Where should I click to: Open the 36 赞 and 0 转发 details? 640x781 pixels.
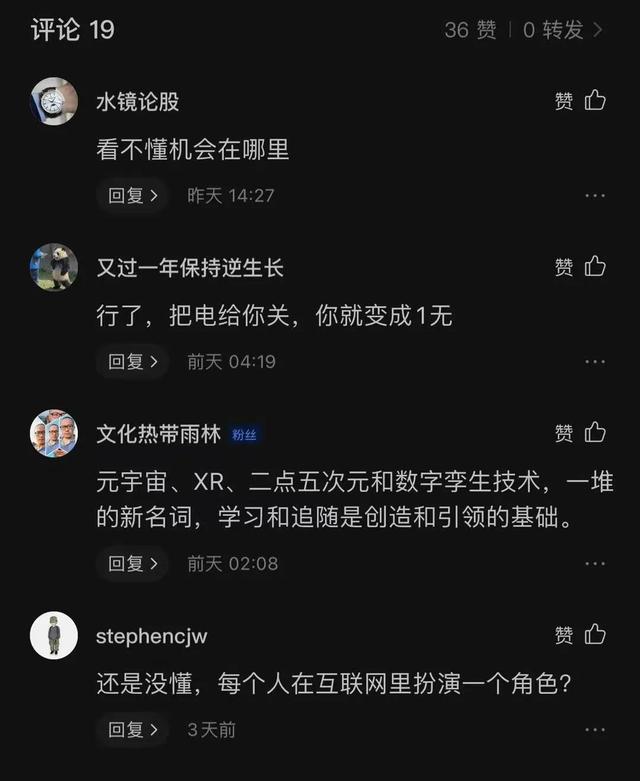524,30
